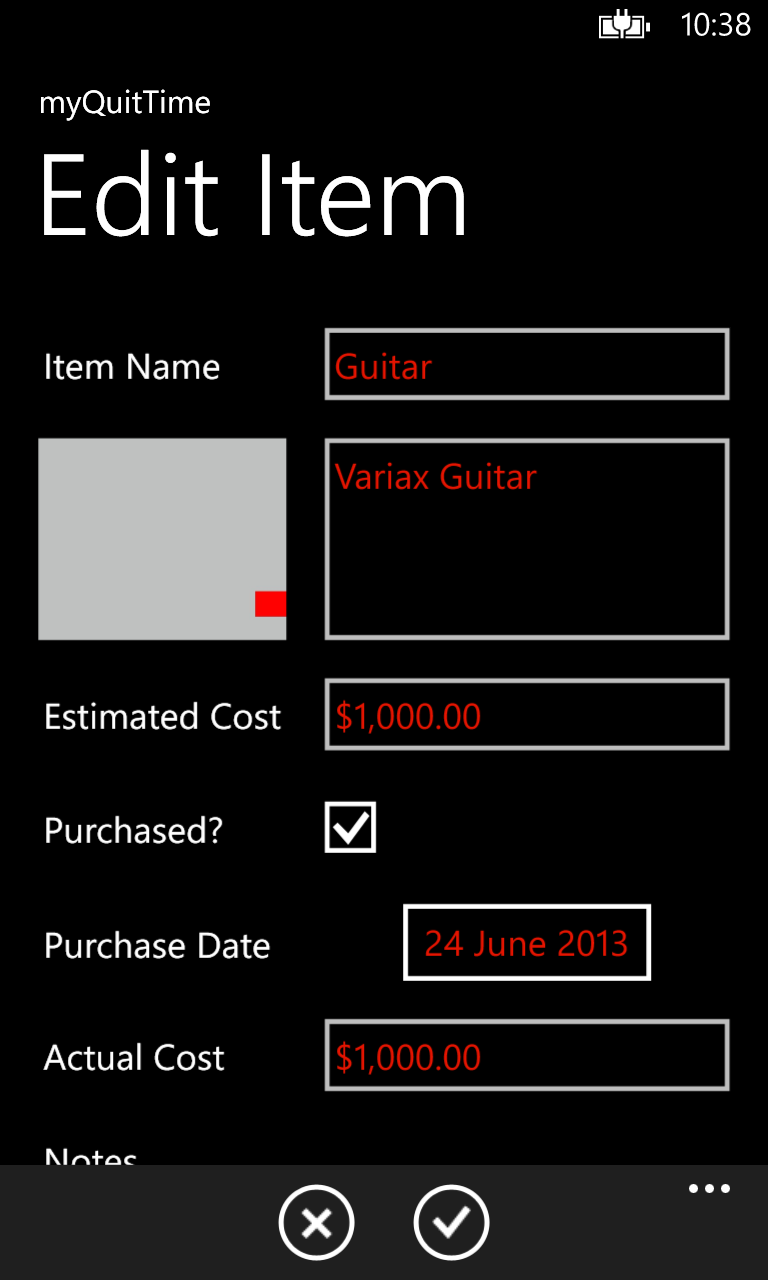Edit the Variax Guitar description box
768x1280 pixels.
tap(527, 538)
